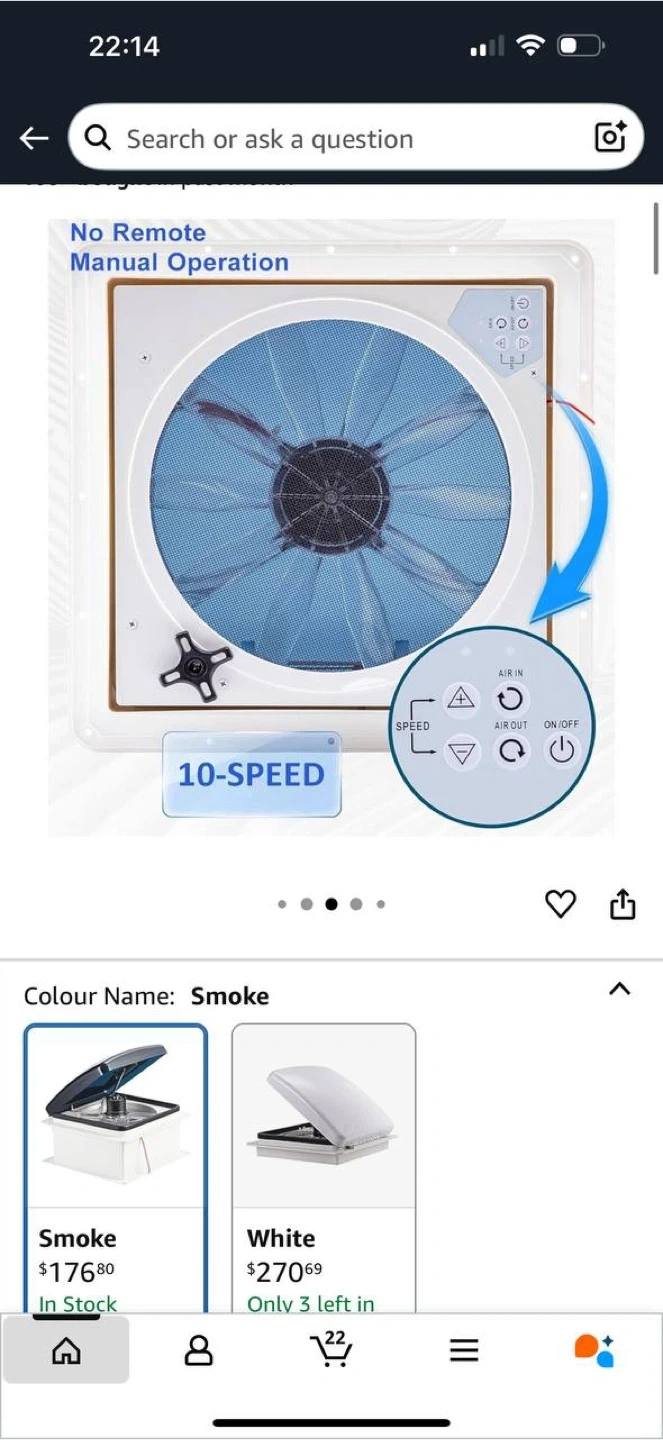Image resolution: width=663 pixels, height=1440 pixels.
Task: Open the shopping cart with 22 items
Action: coord(331,1348)
